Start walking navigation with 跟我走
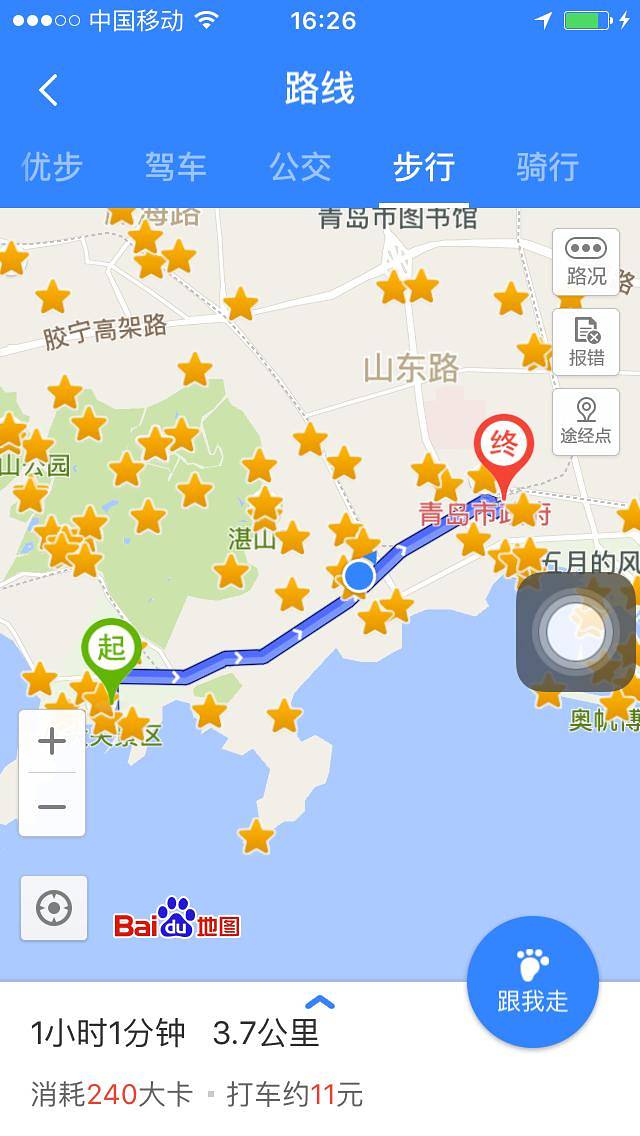 click(x=532, y=981)
